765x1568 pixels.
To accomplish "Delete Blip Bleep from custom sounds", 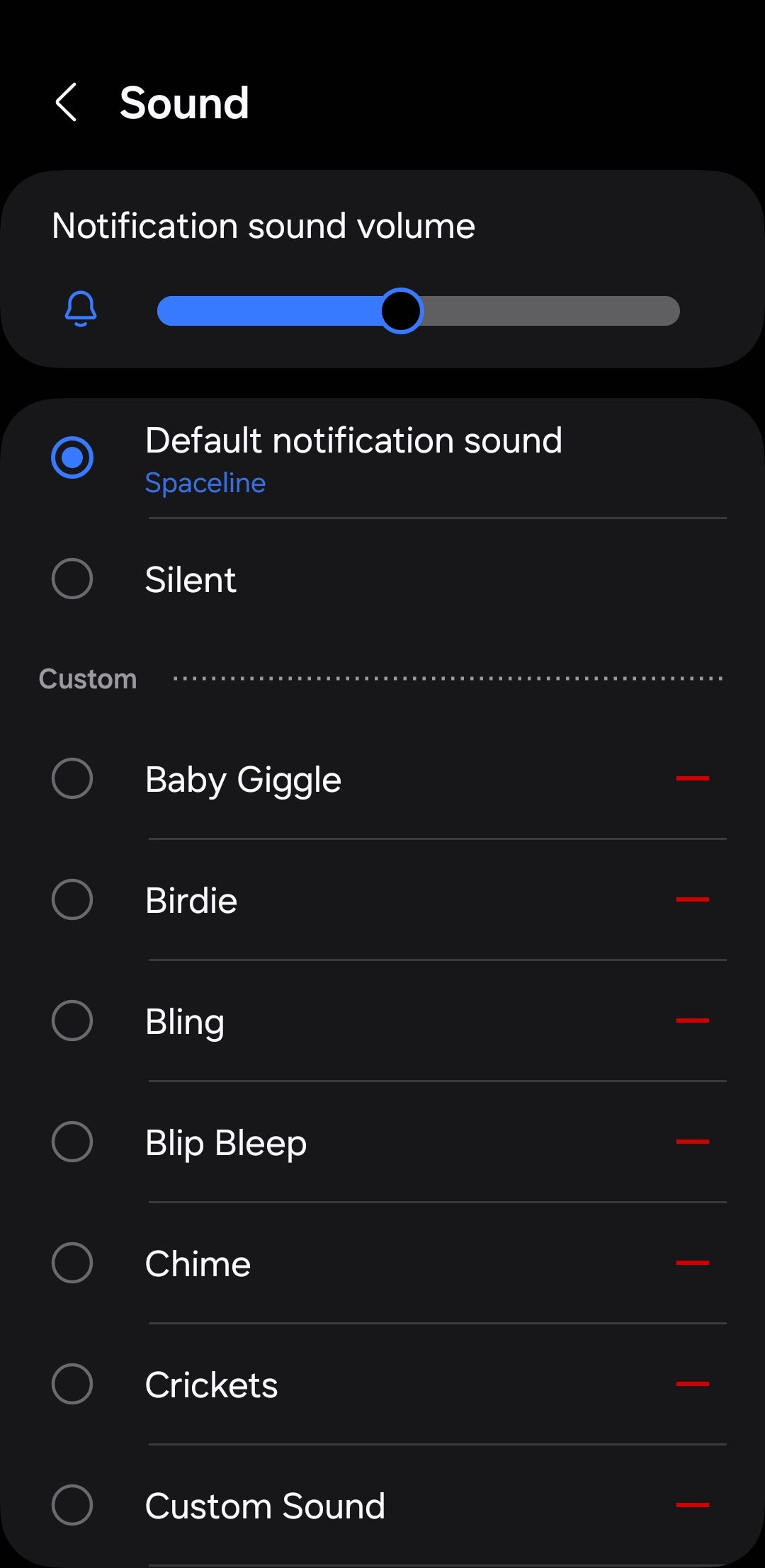I will 692,1142.
